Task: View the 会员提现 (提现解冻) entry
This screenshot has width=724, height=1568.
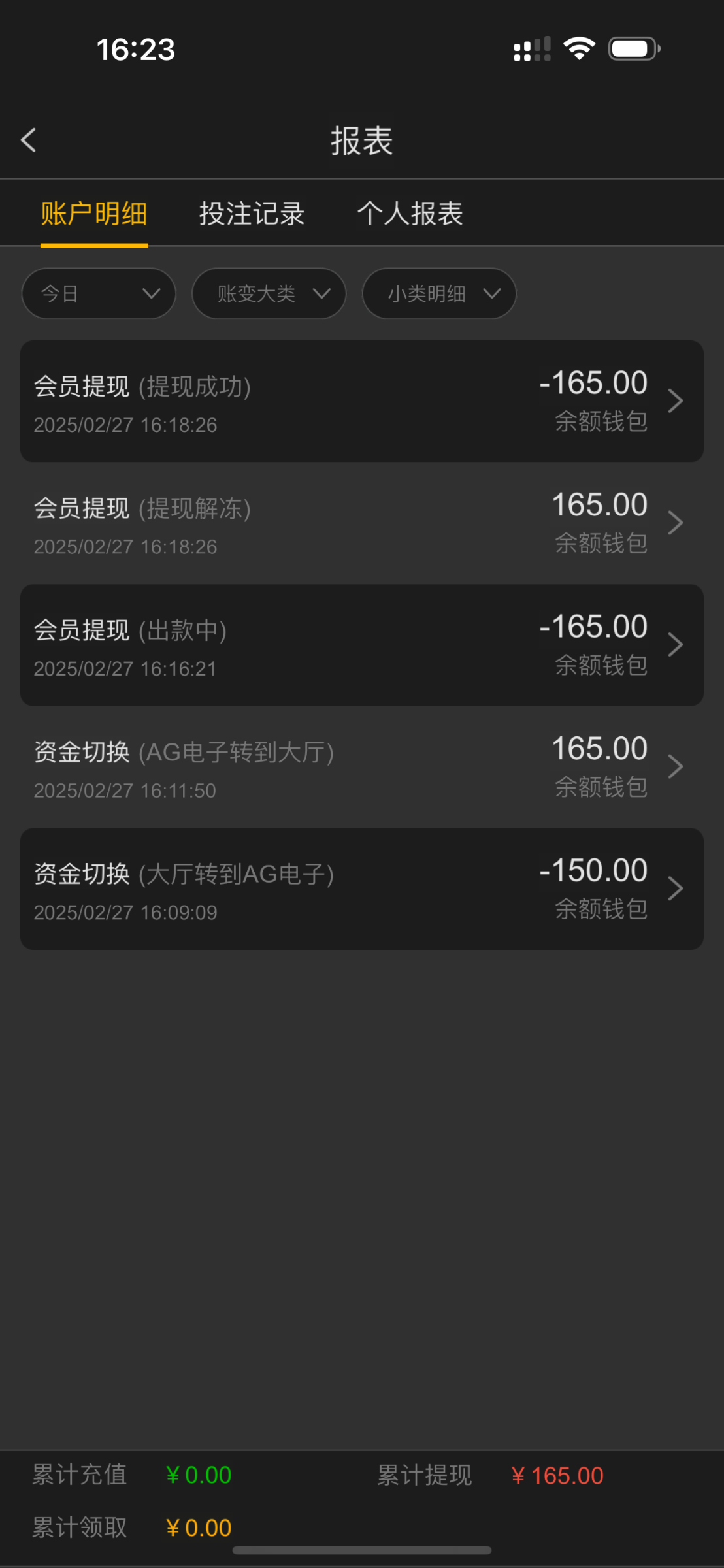Action: (362, 523)
